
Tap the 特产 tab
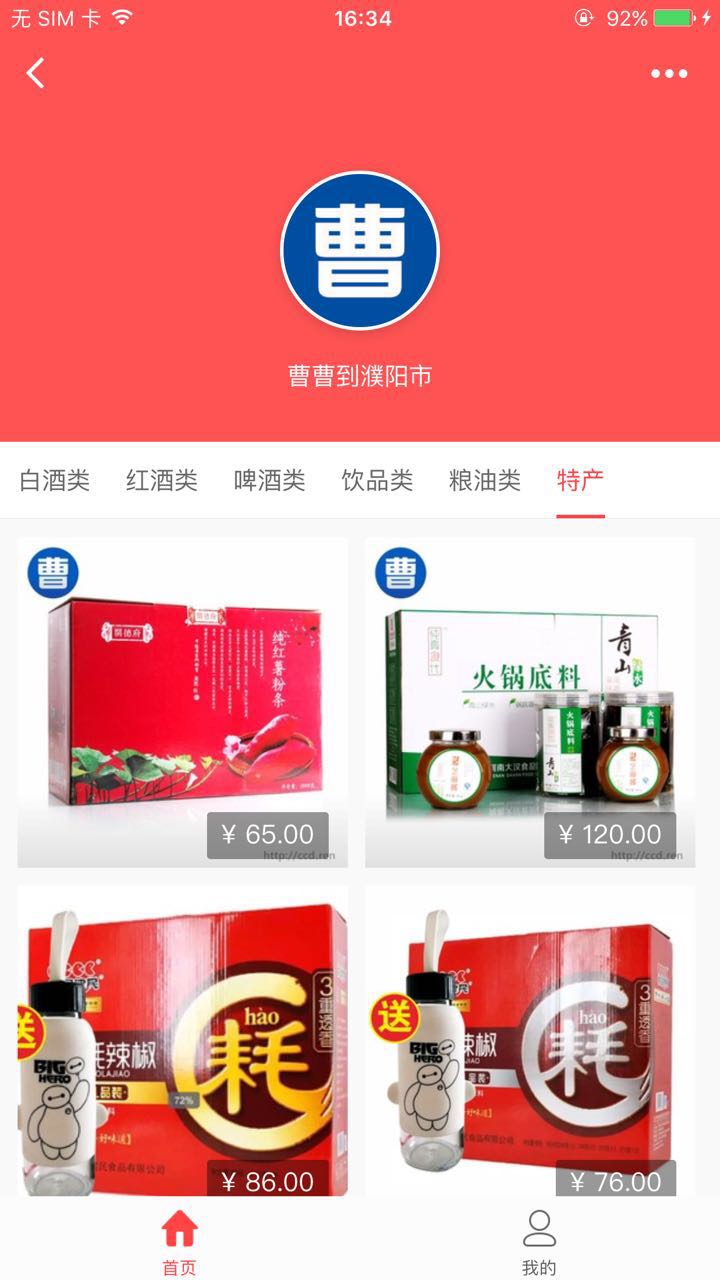point(580,481)
